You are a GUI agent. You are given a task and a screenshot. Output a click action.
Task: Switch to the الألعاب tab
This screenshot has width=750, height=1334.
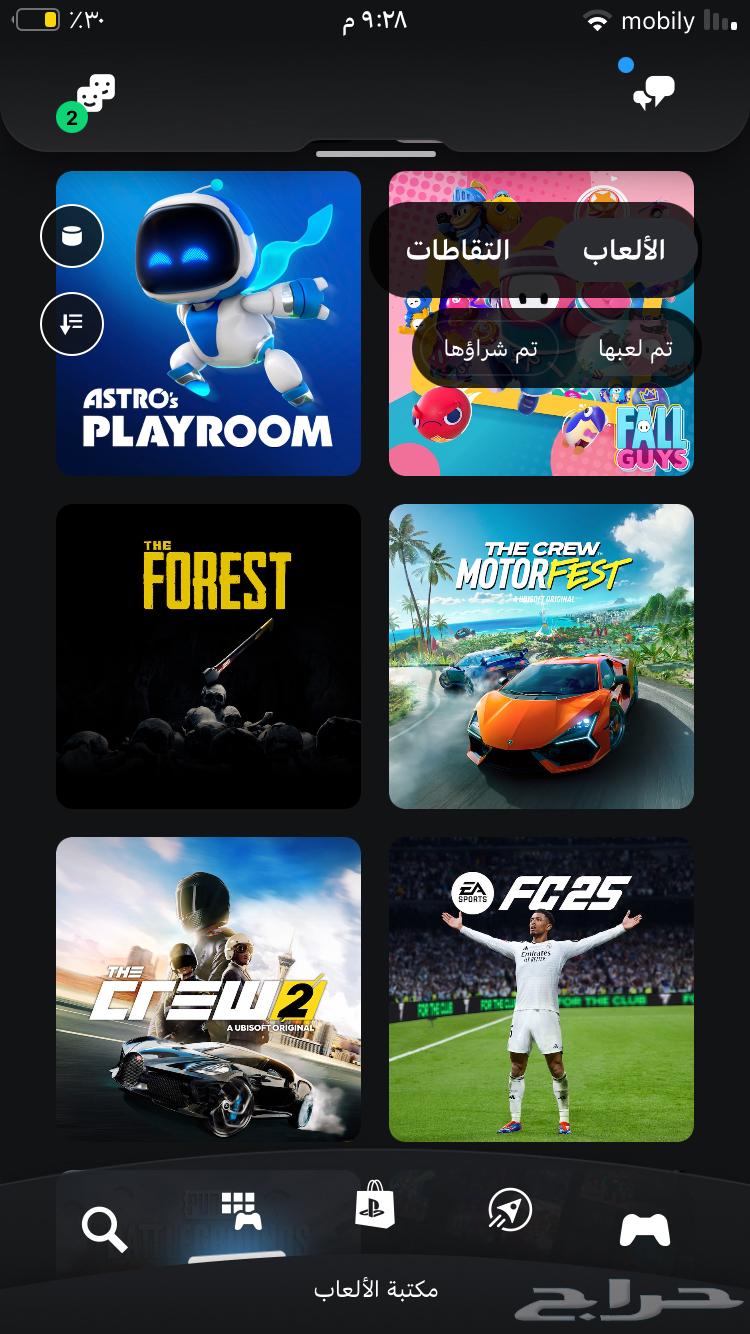tap(624, 250)
